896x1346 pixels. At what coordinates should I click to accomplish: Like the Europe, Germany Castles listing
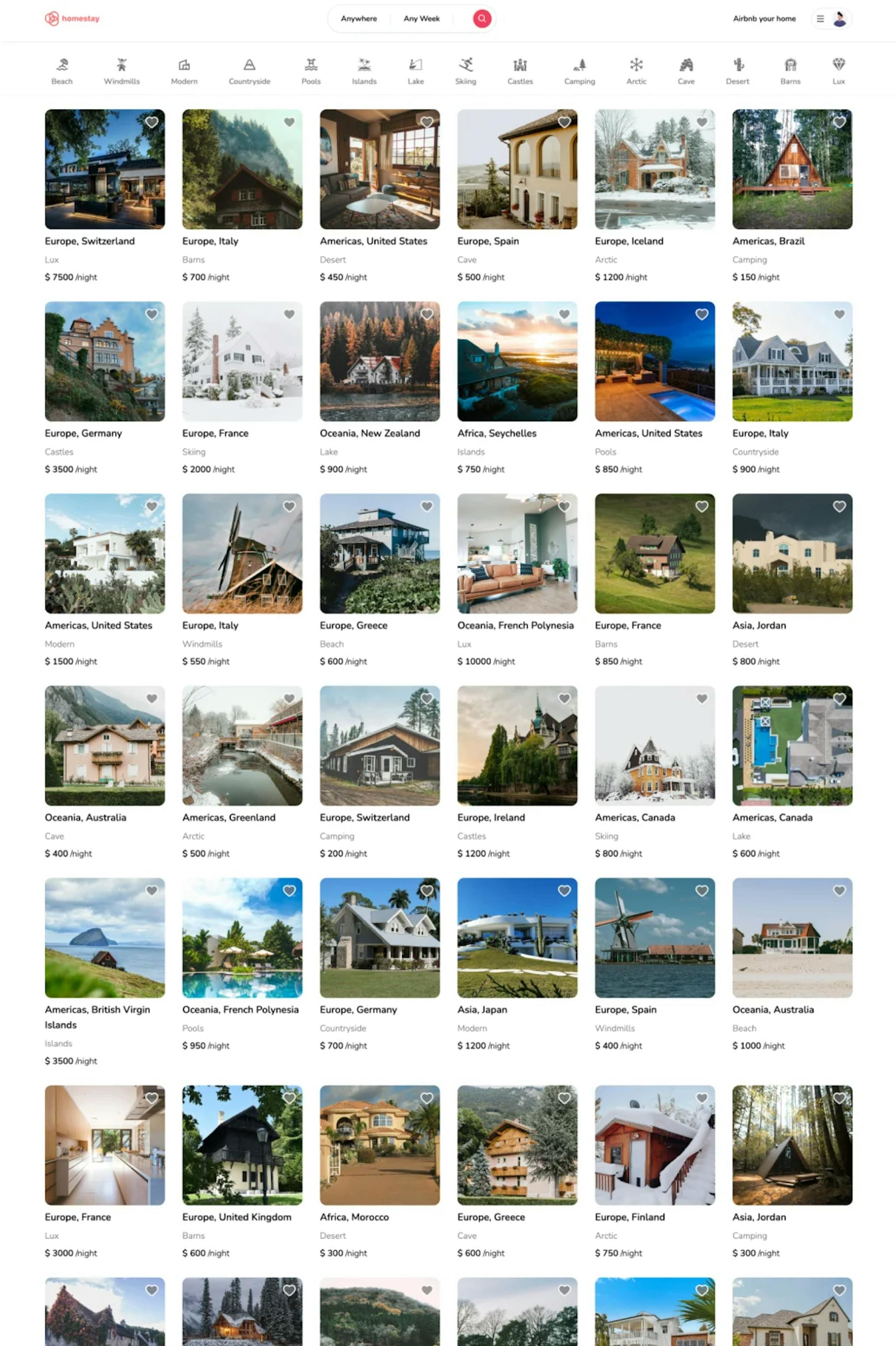[151, 314]
